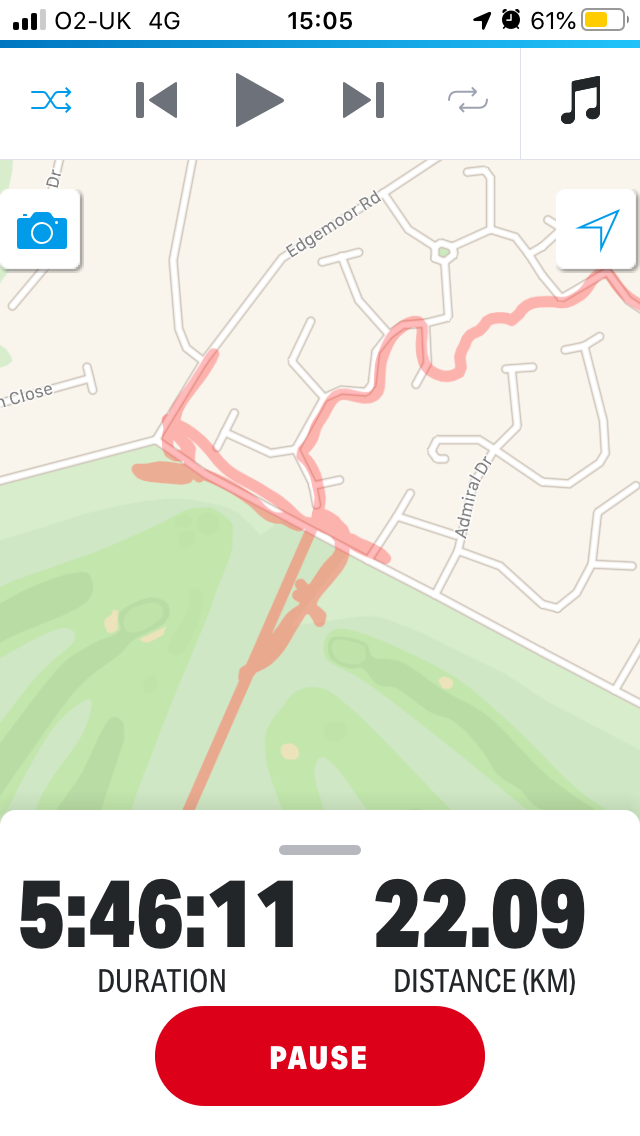Image resolution: width=640 pixels, height=1136 pixels.
Task: Open the music note library
Action: click(x=581, y=102)
